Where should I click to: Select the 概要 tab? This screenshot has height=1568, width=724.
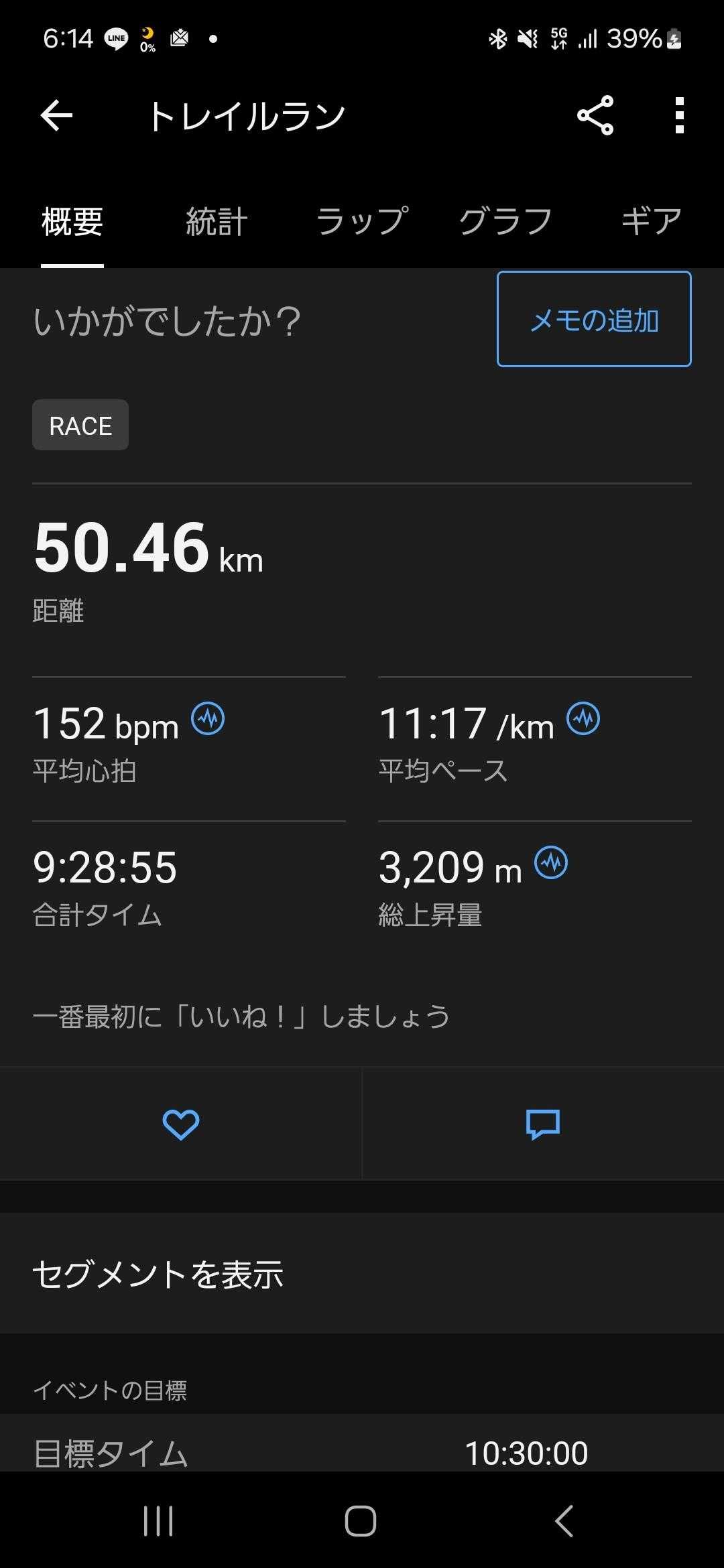(x=72, y=221)
